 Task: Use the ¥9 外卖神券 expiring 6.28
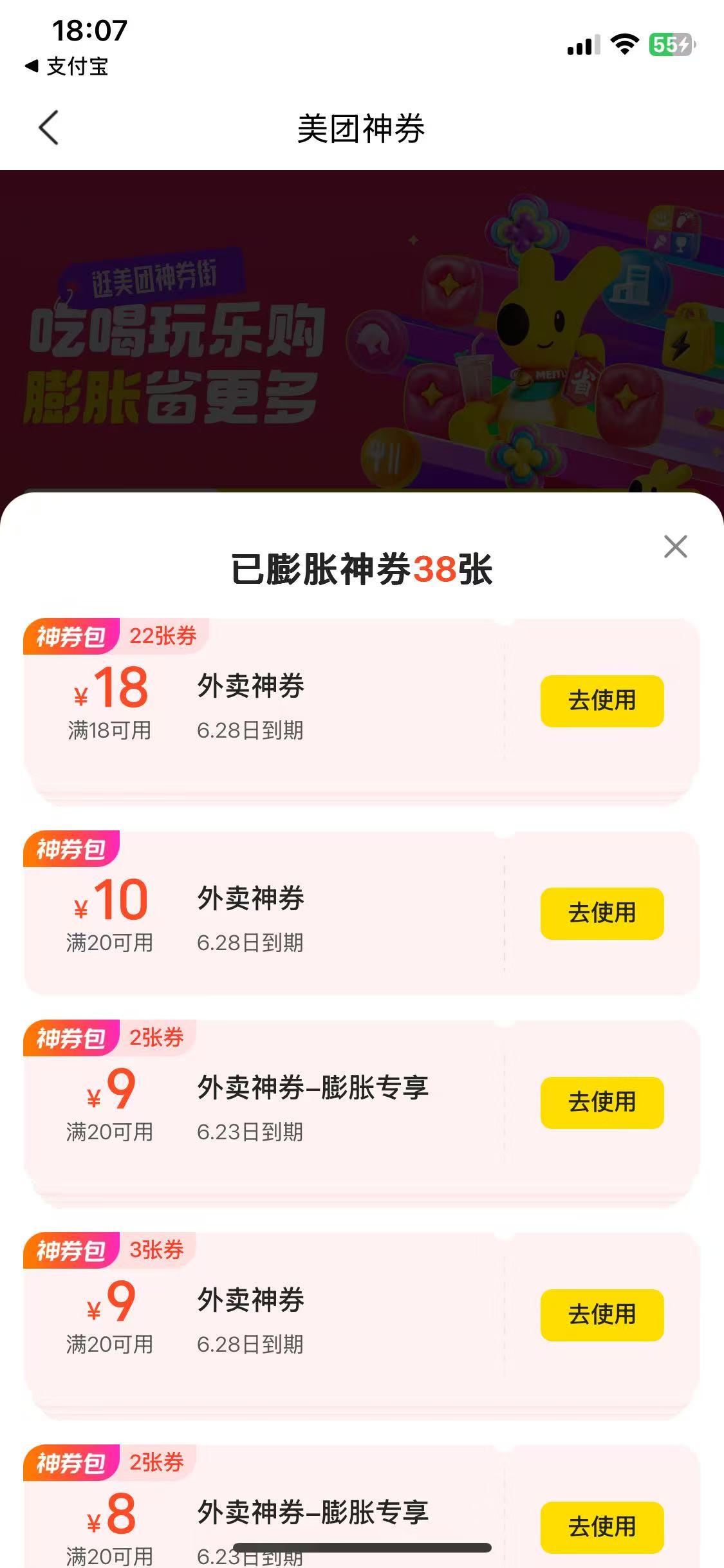602,1315
